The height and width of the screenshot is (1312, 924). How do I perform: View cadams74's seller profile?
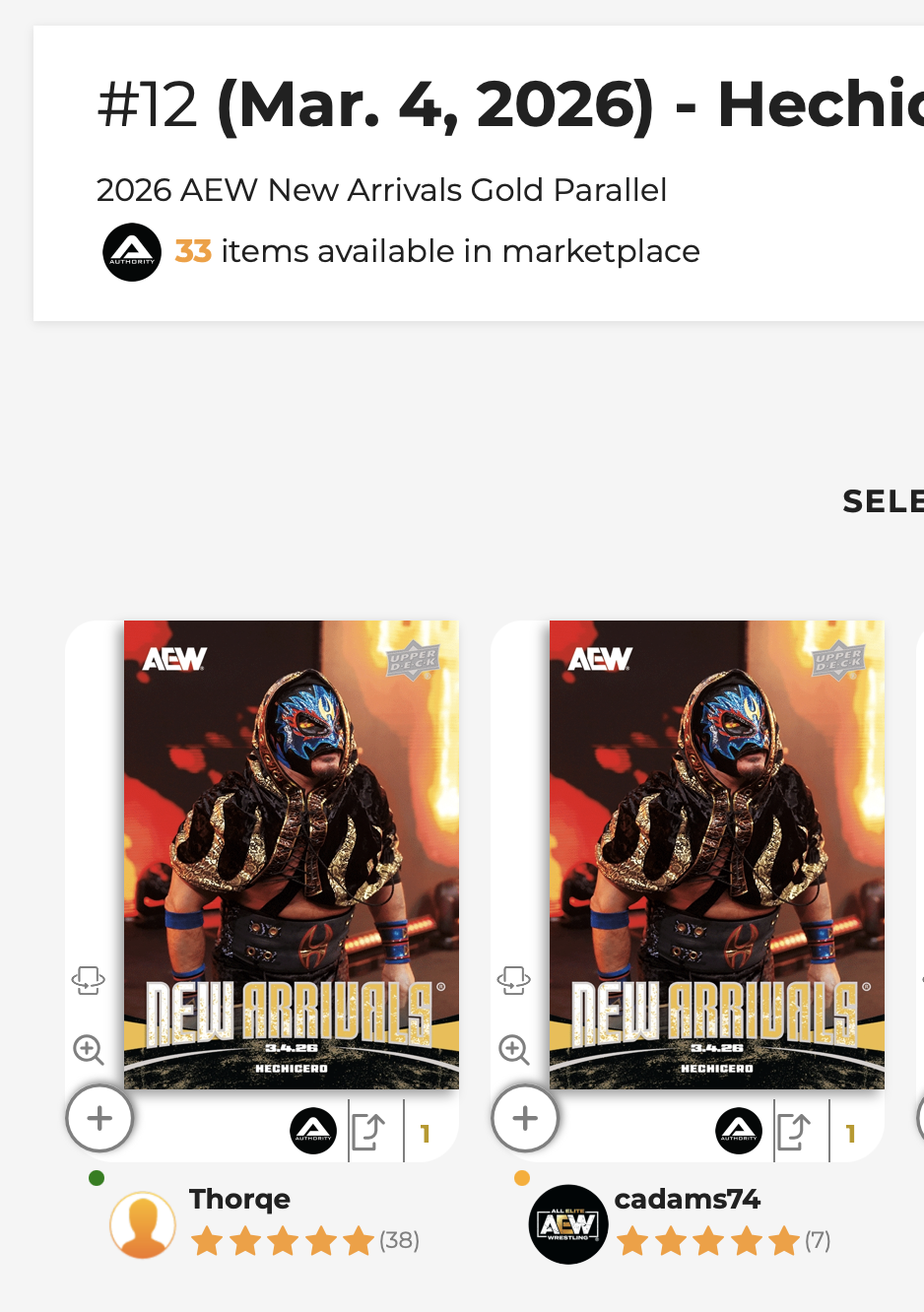[x=687, y=1199]
